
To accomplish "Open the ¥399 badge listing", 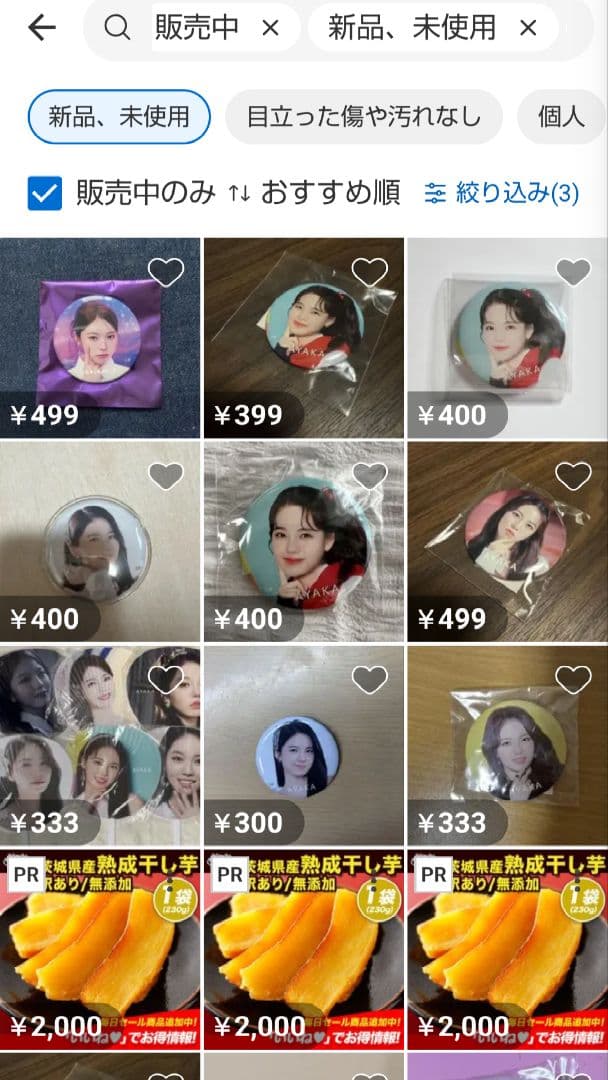I will tap(303, 338).
